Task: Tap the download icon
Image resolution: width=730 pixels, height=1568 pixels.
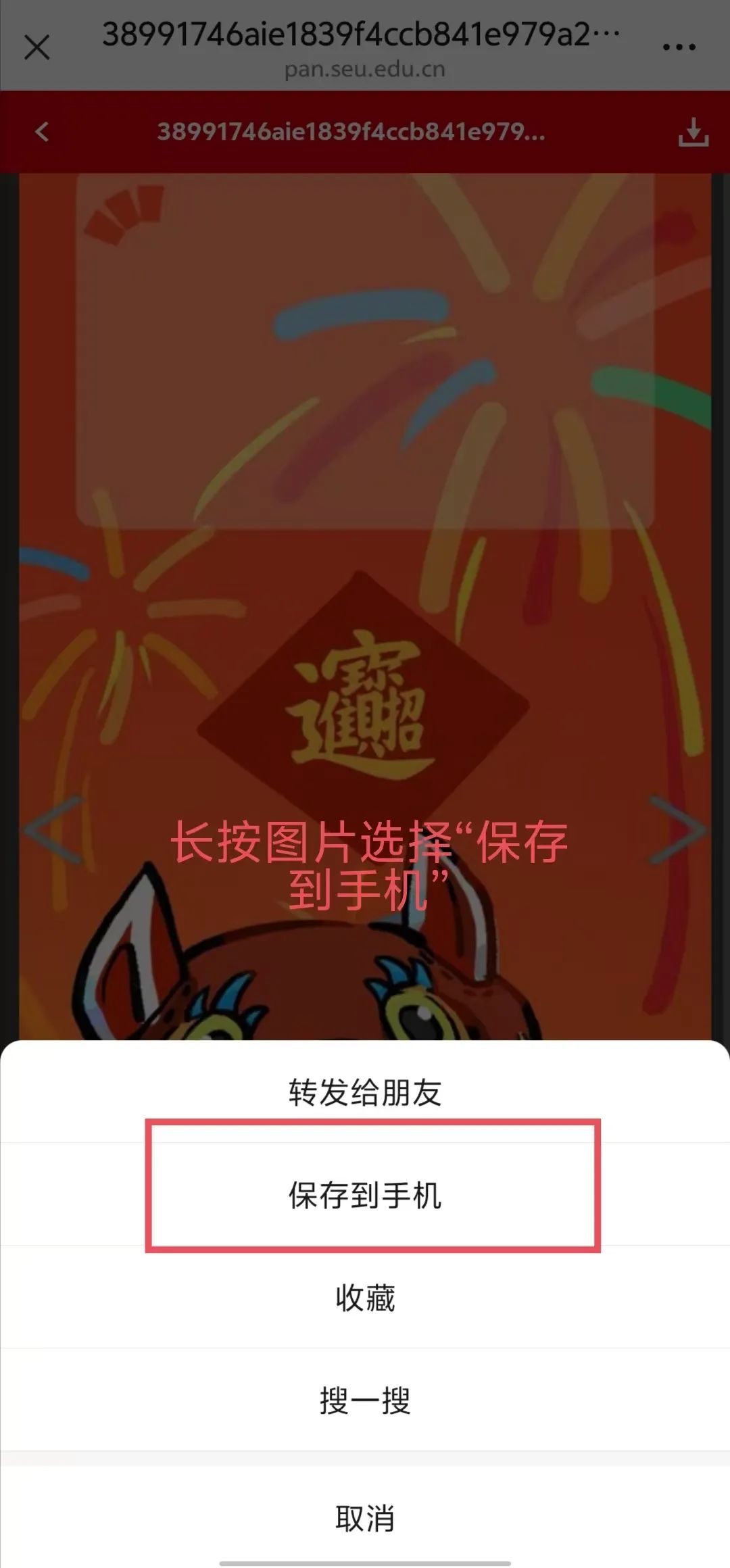Action: (x=693, y=132)
